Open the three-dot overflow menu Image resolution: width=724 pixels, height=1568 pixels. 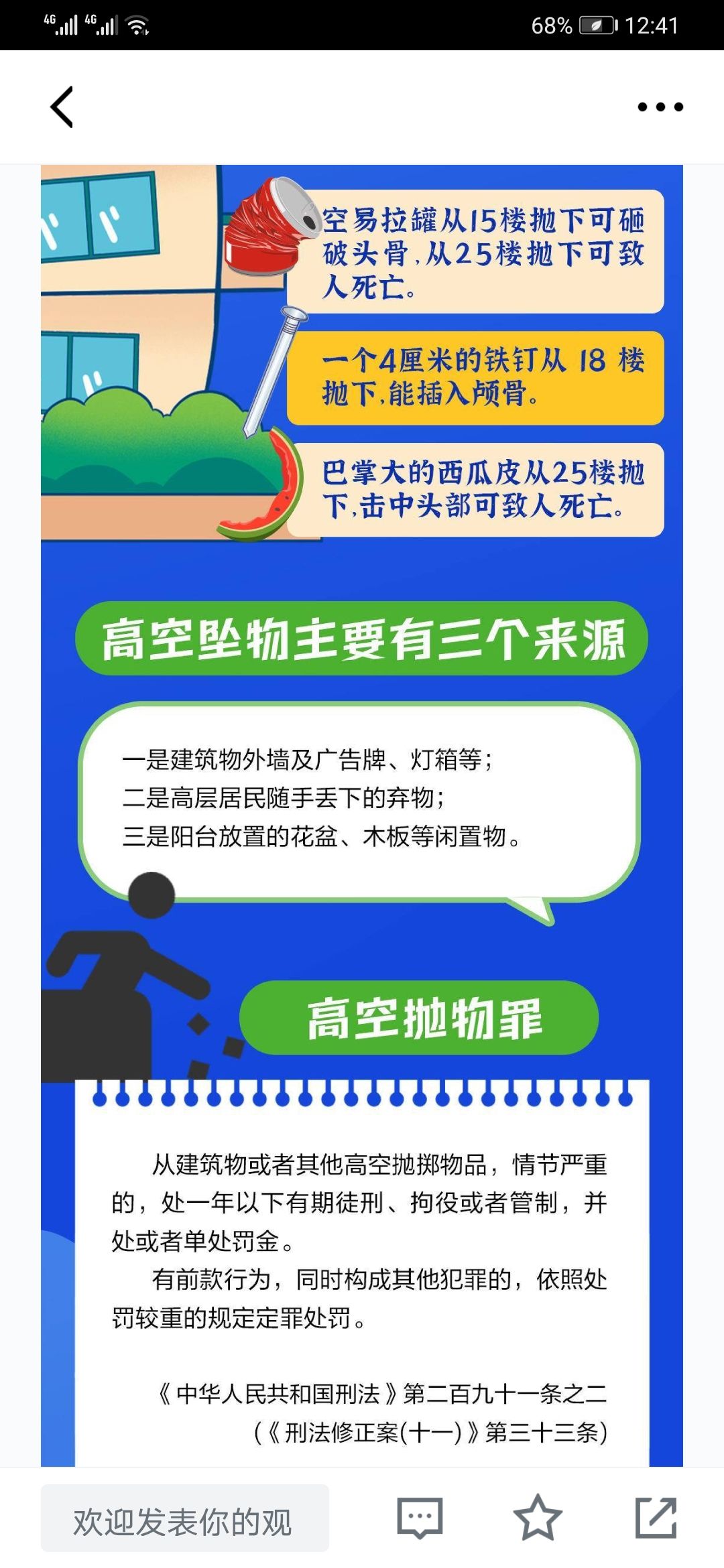coord(660,107)
